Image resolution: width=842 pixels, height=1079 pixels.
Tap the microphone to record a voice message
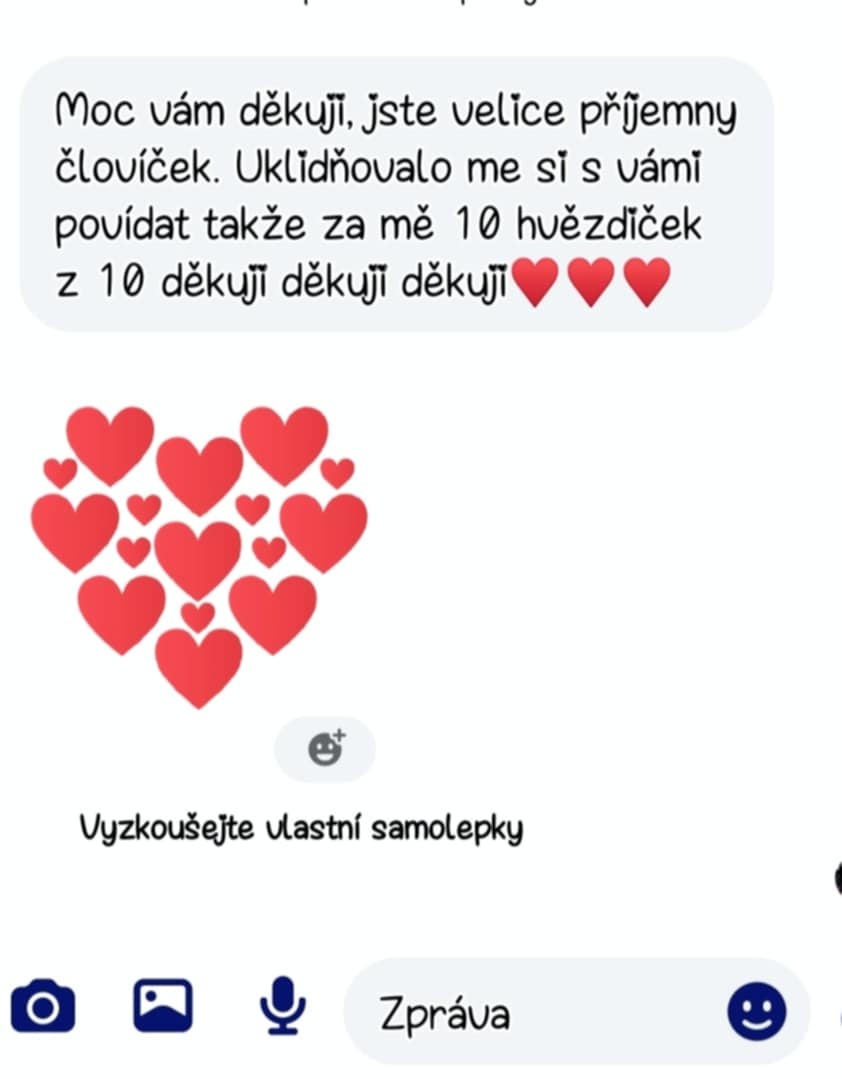click(x=282, y=1007)
